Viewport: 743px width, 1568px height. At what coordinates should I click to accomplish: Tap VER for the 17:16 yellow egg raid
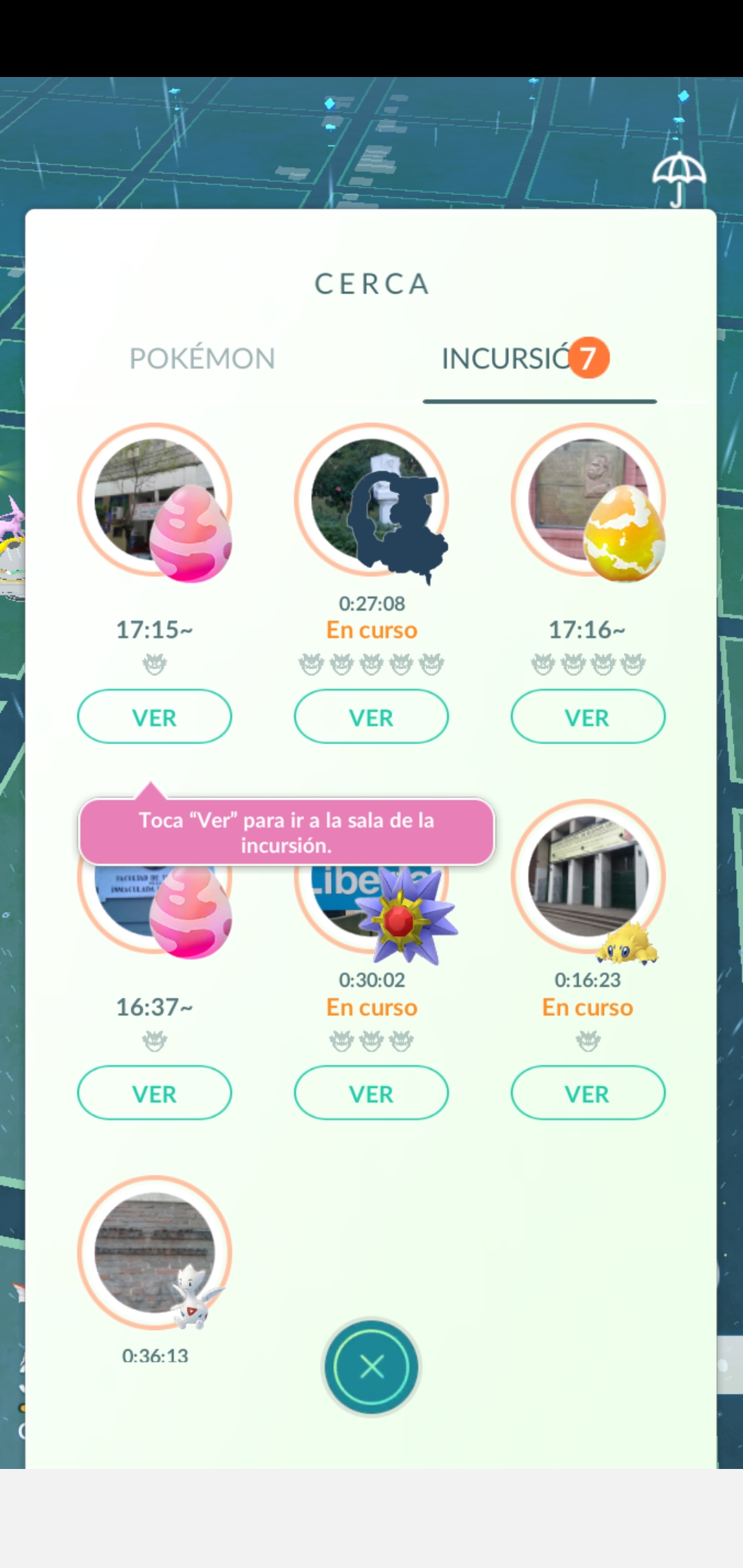point(588,717)
